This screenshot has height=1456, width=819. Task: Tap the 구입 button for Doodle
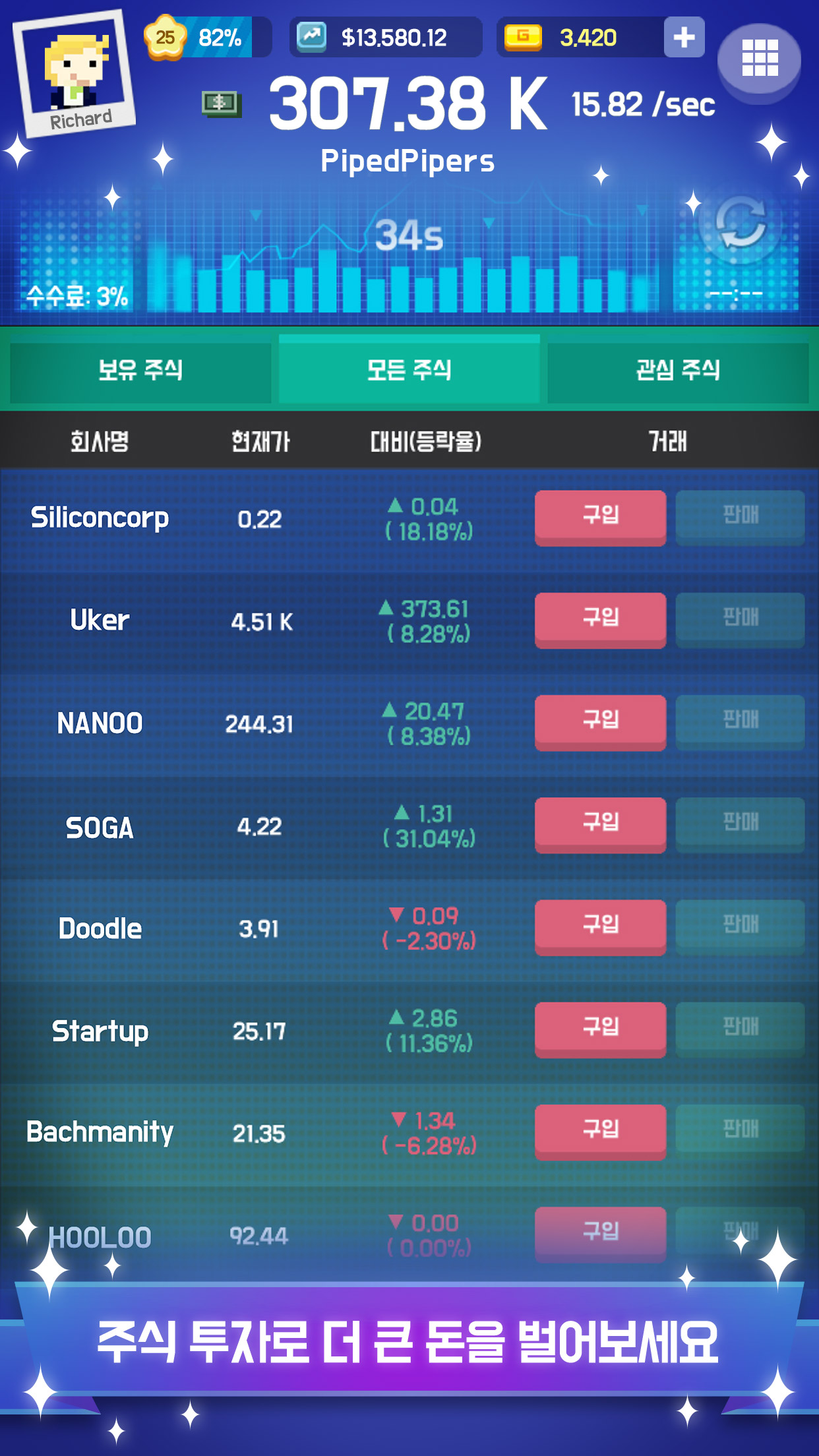pyautogui.click(x=600, y=927)
